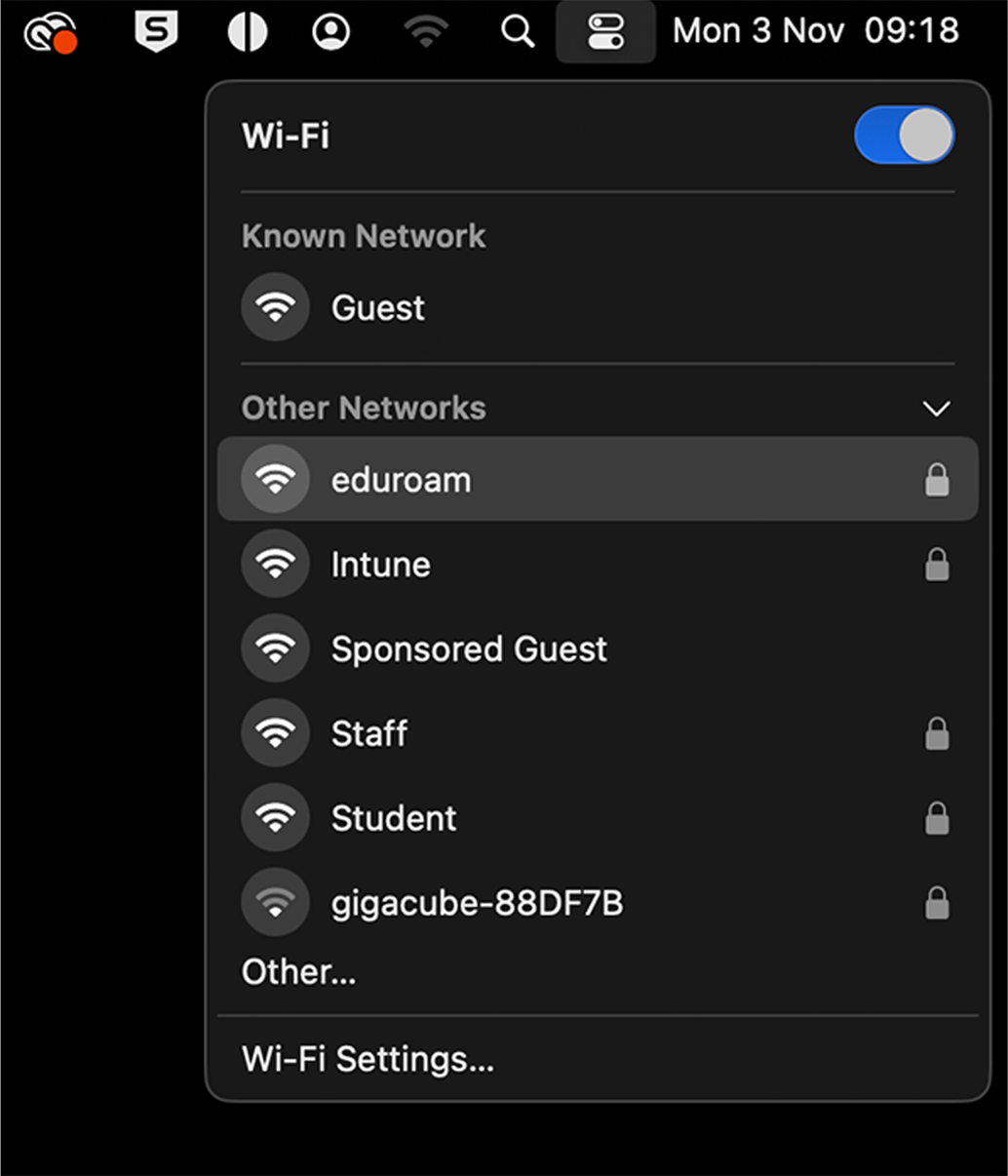Open Control Centre from the menu bar
Viewport: 1008px width, 1176px height.
(x=605, y=32)
